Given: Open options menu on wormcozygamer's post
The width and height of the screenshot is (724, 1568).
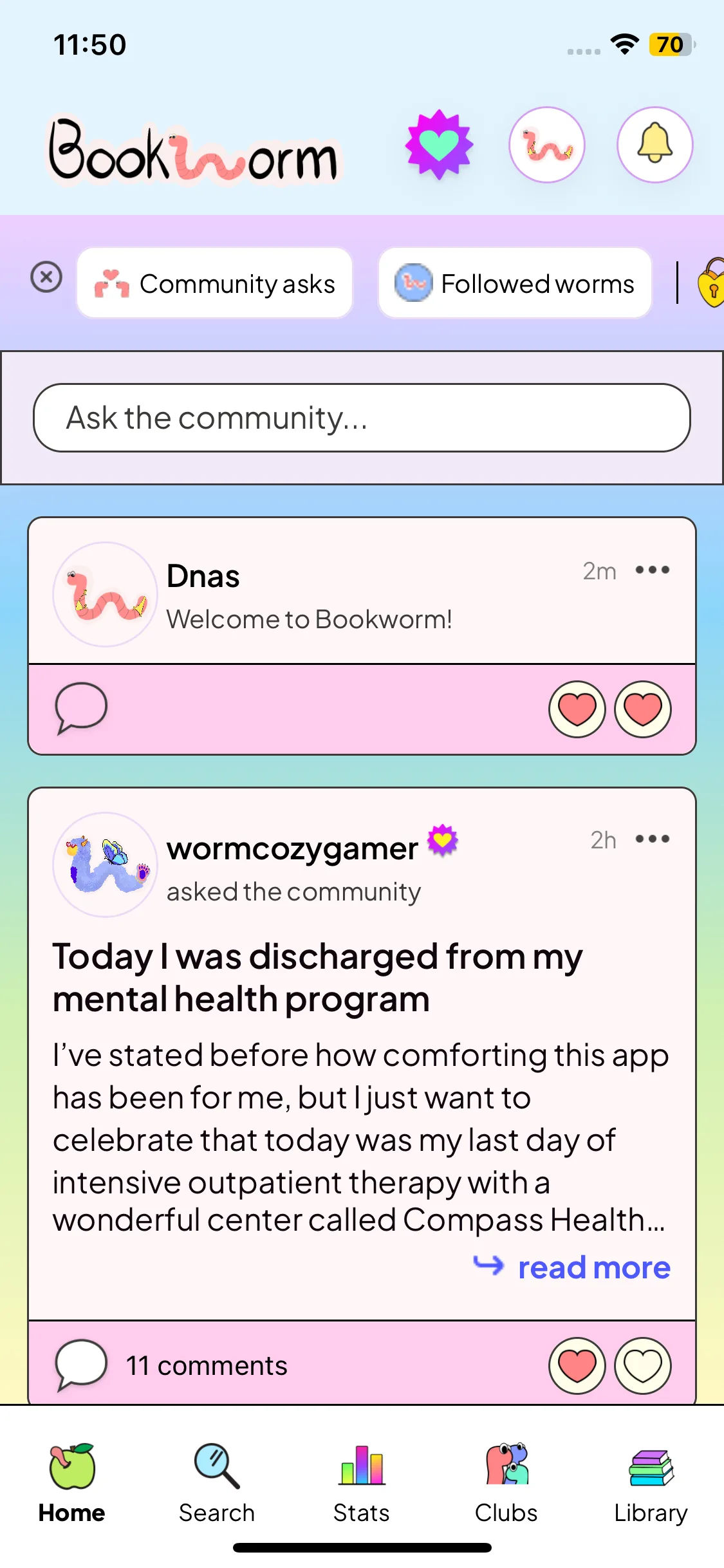Looking at the screenshot, I should [653, 839].
